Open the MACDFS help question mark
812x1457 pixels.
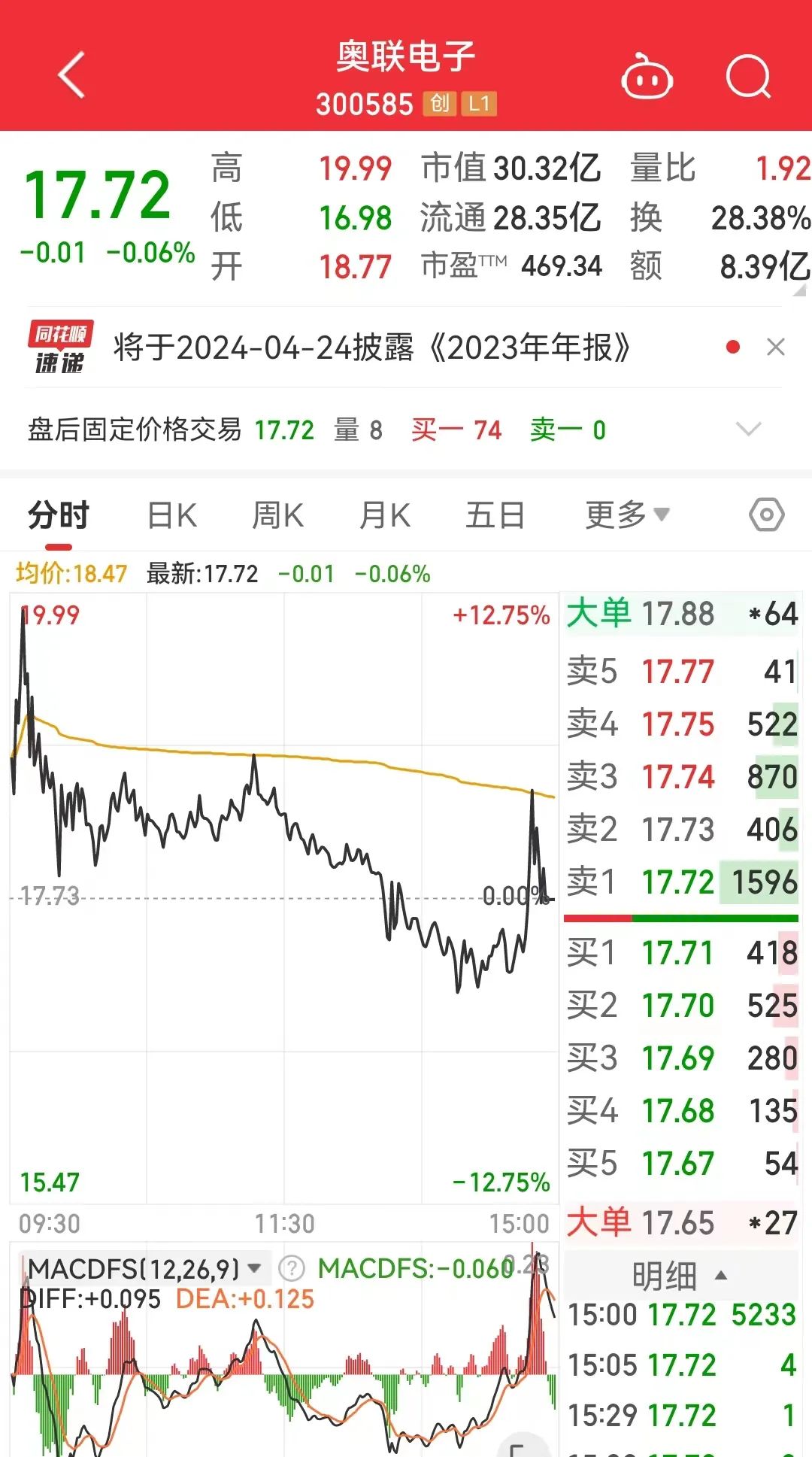point(292,1269)
